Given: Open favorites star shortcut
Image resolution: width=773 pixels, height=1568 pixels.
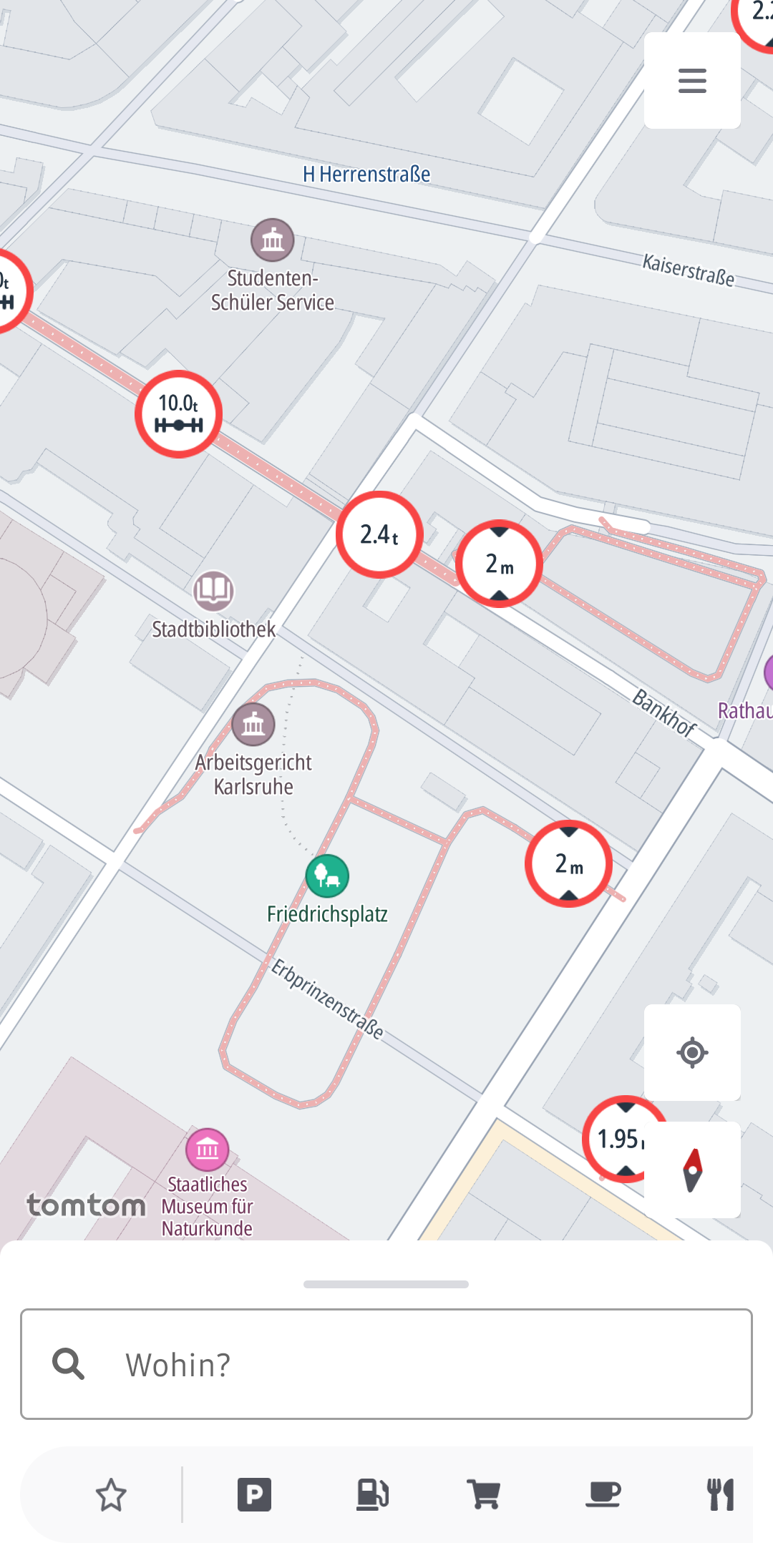Looking at the screenshot, I should 111,1495.
